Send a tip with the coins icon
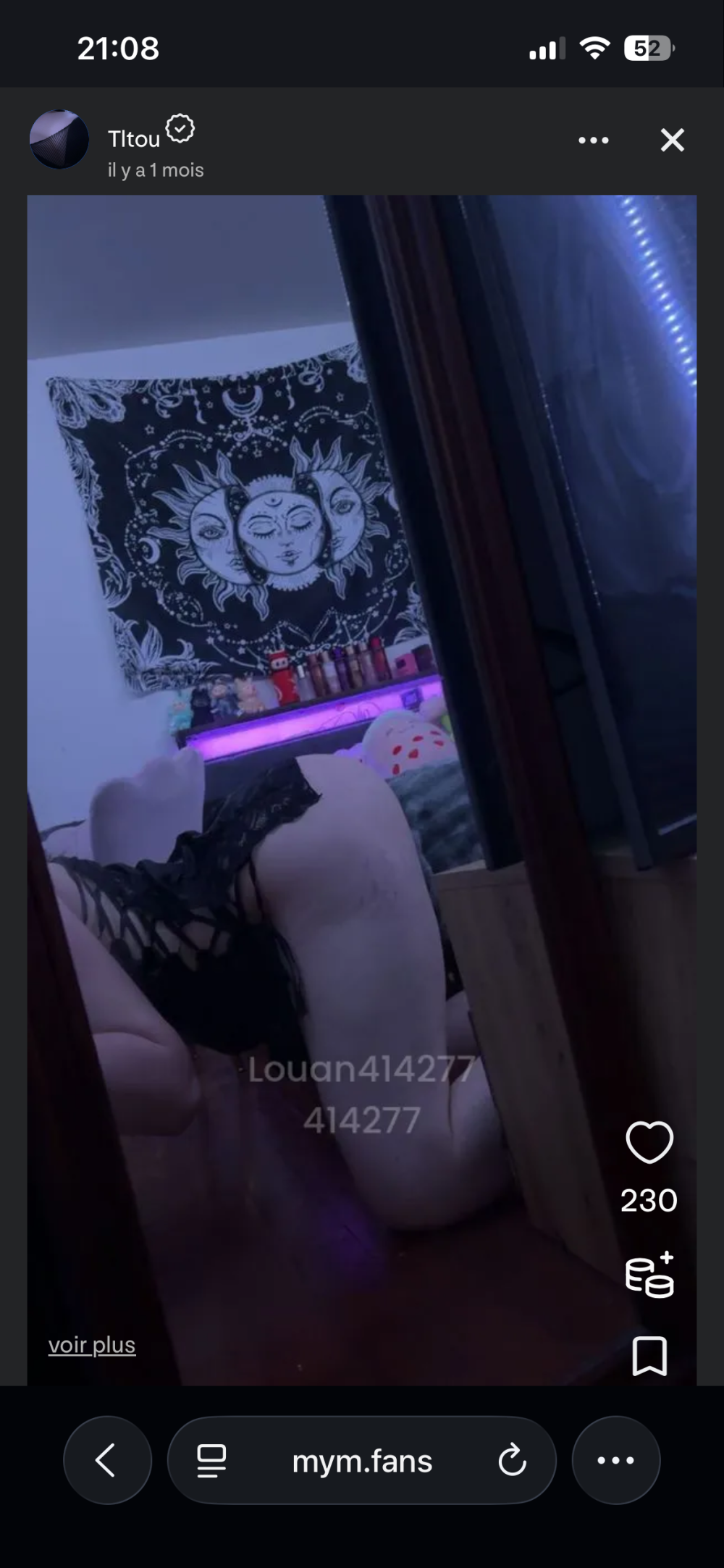 pos(649,1275)
